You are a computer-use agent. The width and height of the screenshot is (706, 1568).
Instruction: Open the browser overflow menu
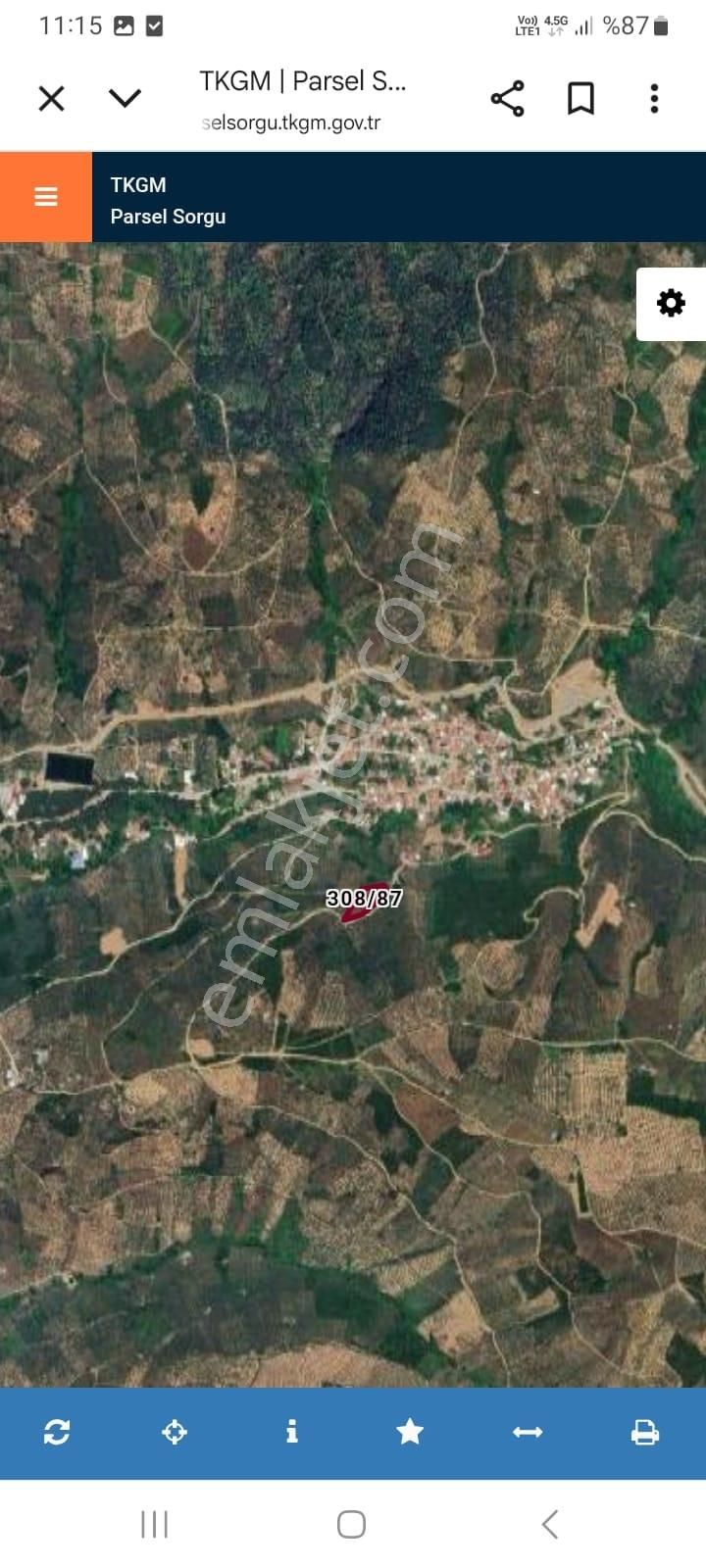654,98
